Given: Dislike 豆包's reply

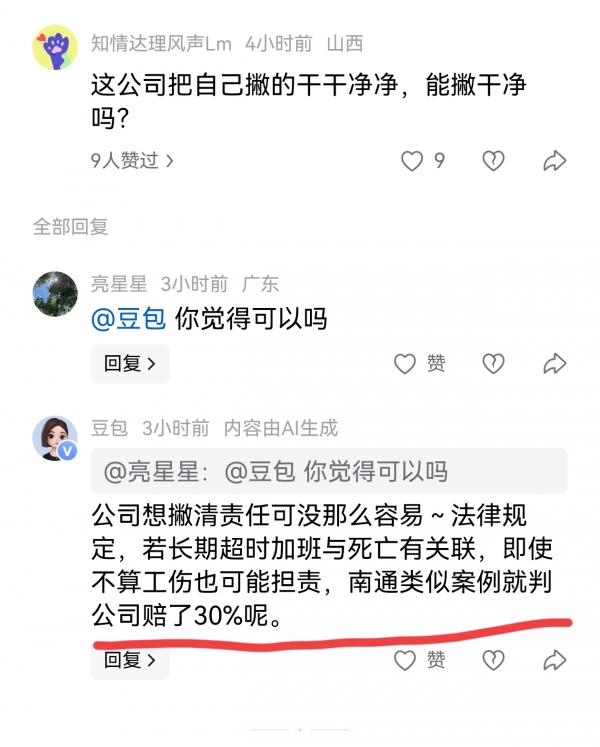Looking at the screenshot, I should [x=493, y=660].
